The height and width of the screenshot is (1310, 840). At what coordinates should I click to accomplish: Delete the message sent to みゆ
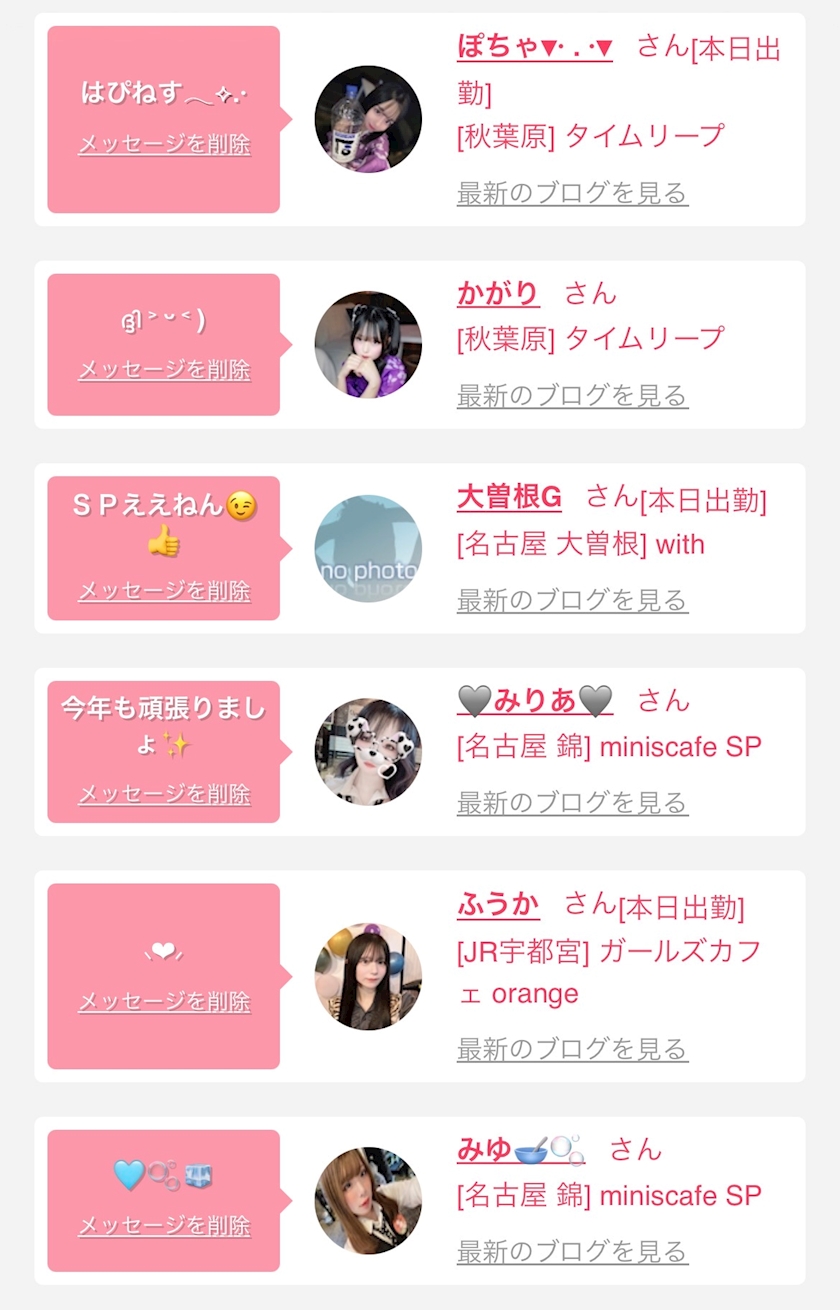(x=164, y=1226)
